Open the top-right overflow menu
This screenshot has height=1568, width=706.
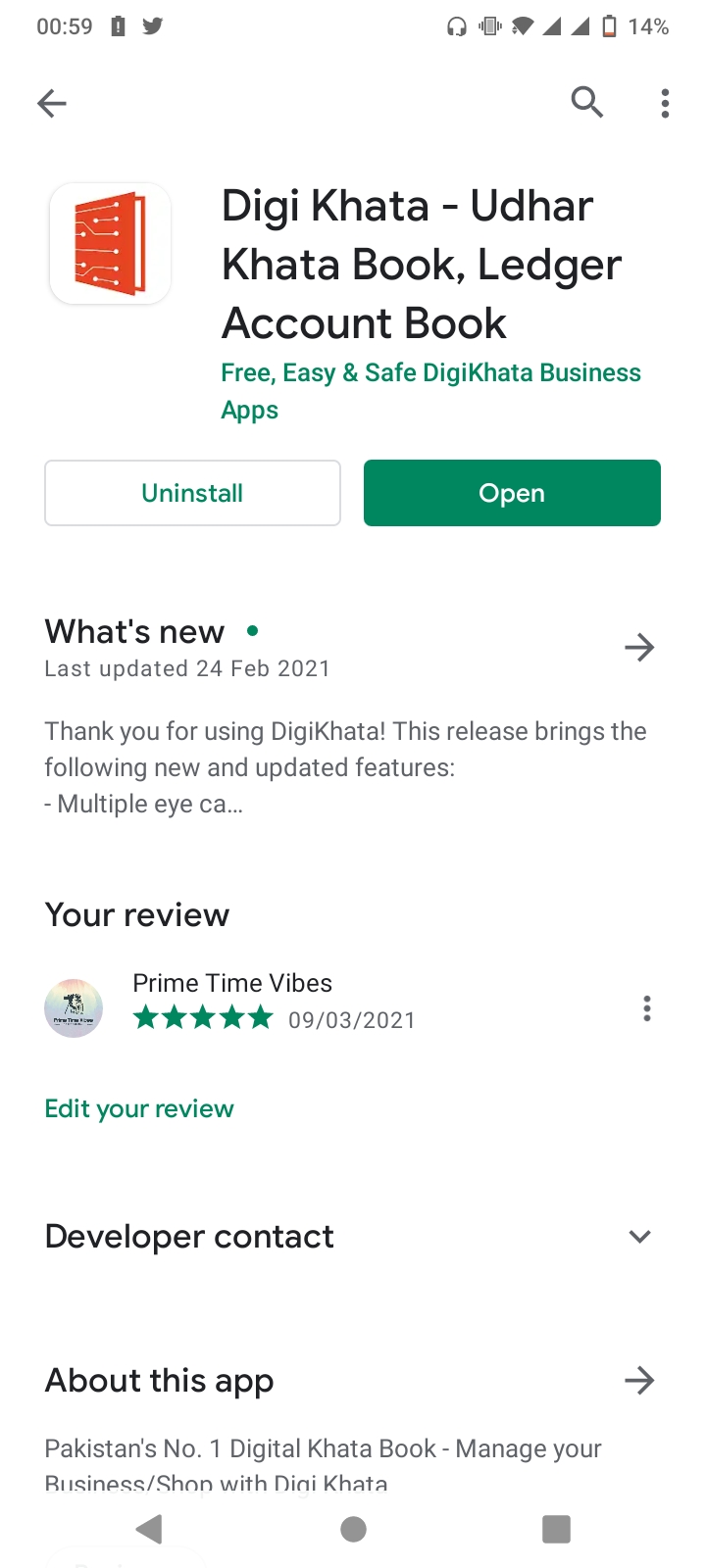point(665,103)
